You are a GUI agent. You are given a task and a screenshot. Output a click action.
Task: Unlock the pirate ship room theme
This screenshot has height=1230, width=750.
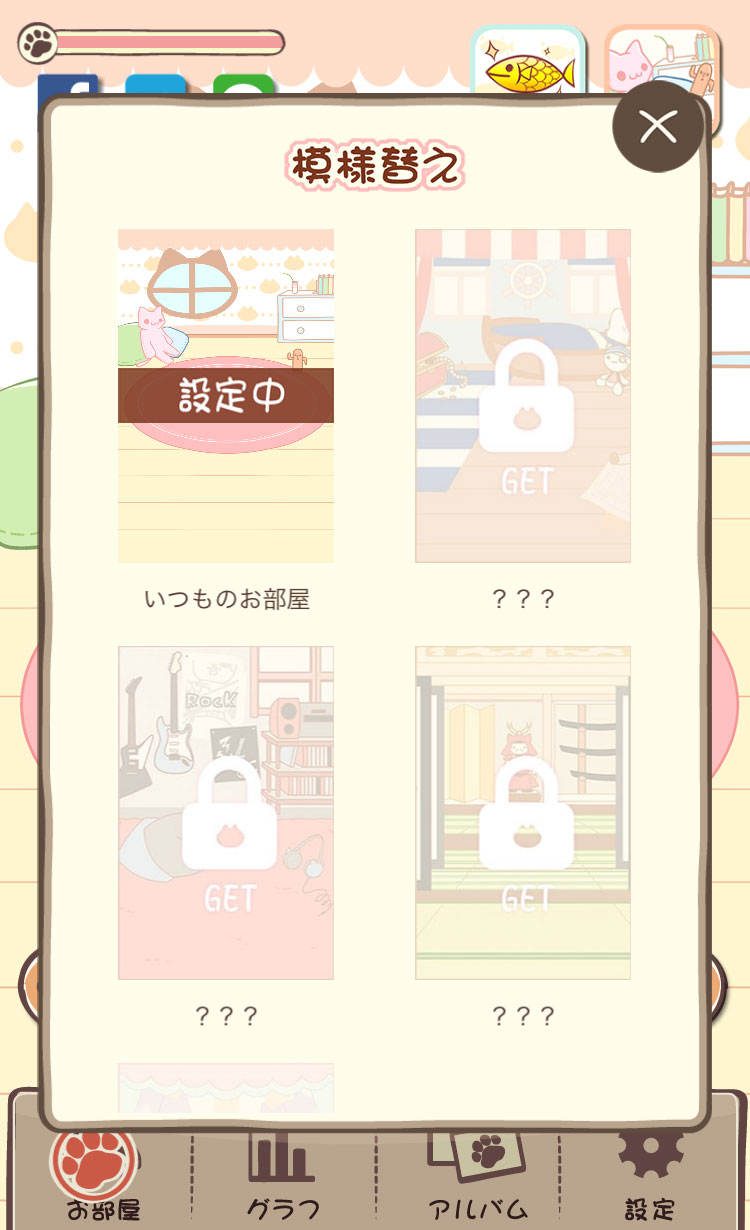[x=523, y=396]
